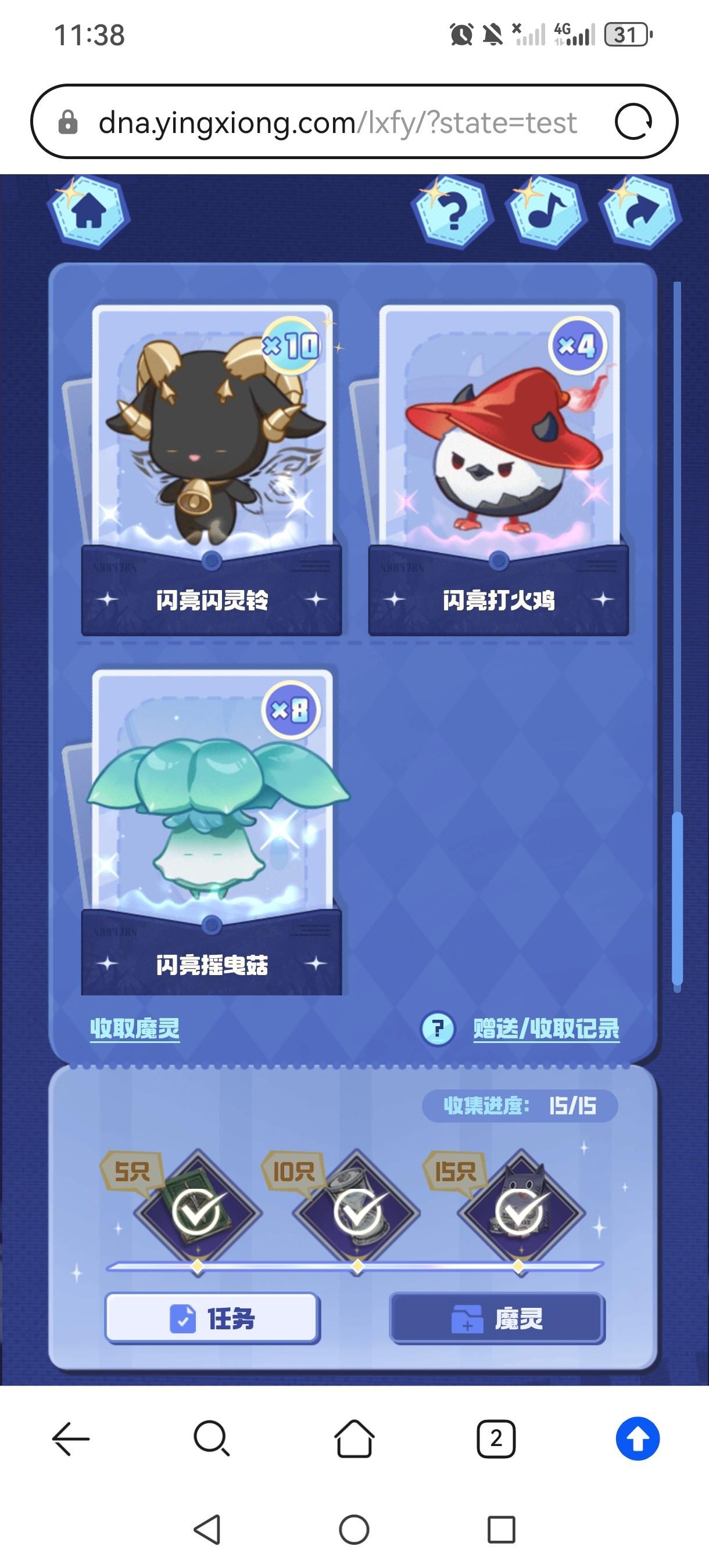Tap the 10只 milestone reward

(x=357, y=1211)
